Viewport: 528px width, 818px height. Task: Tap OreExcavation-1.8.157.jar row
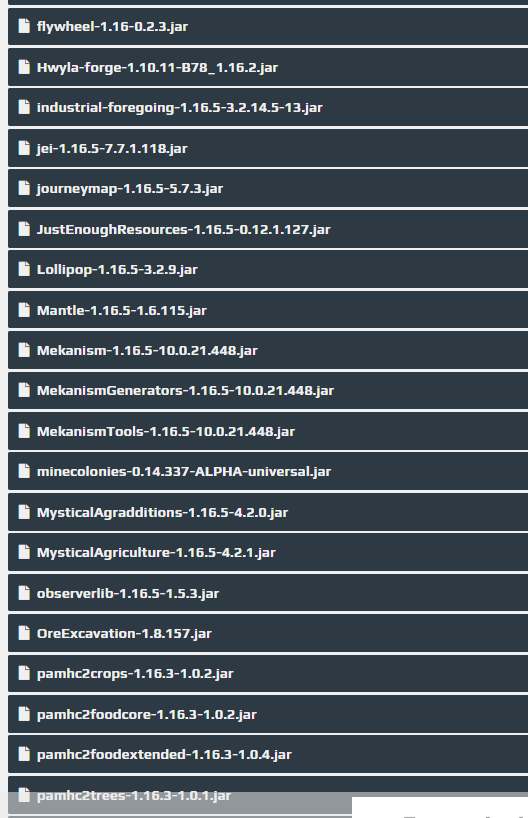(x=268, y=633)
